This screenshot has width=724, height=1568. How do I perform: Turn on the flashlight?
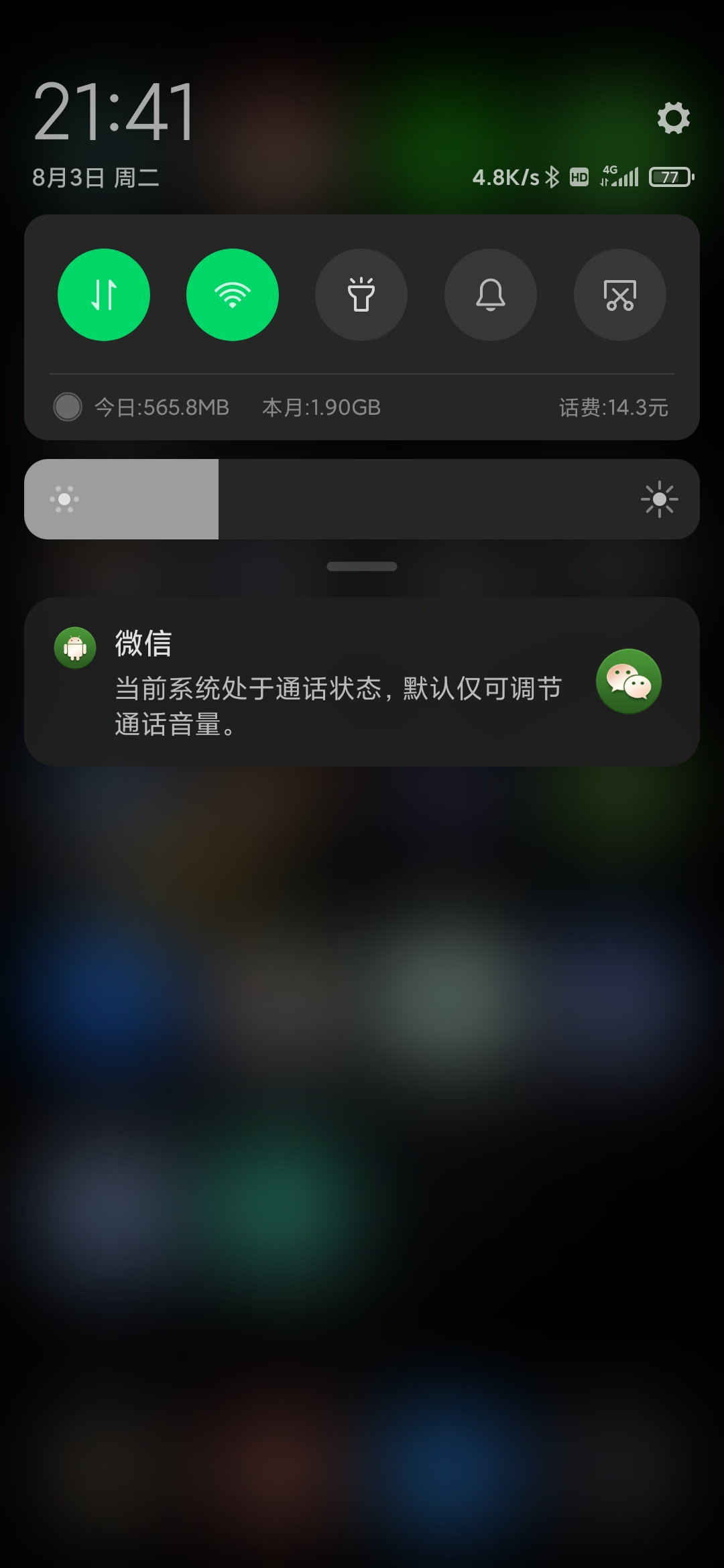(x=361, y=295)
